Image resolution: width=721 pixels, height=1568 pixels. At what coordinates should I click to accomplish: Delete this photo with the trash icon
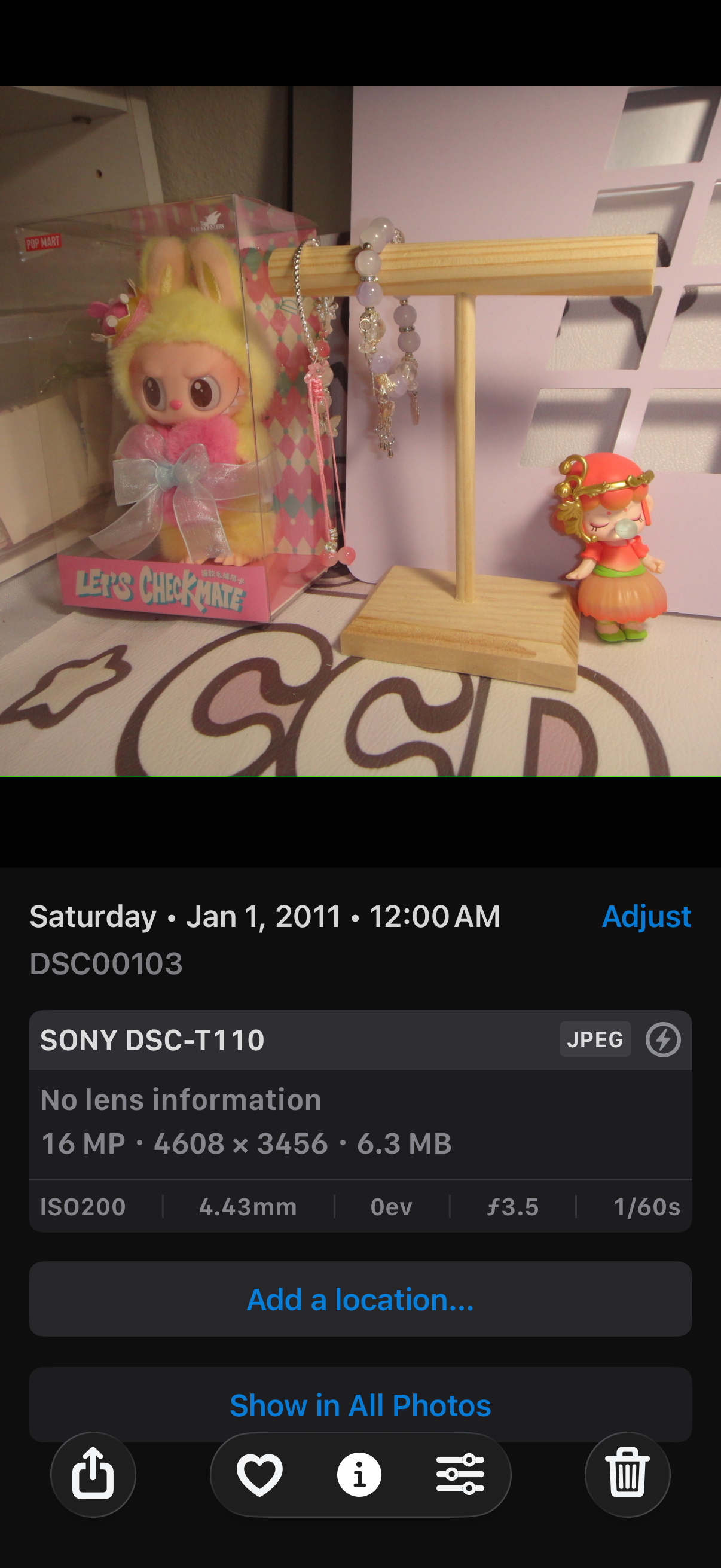627,1474
